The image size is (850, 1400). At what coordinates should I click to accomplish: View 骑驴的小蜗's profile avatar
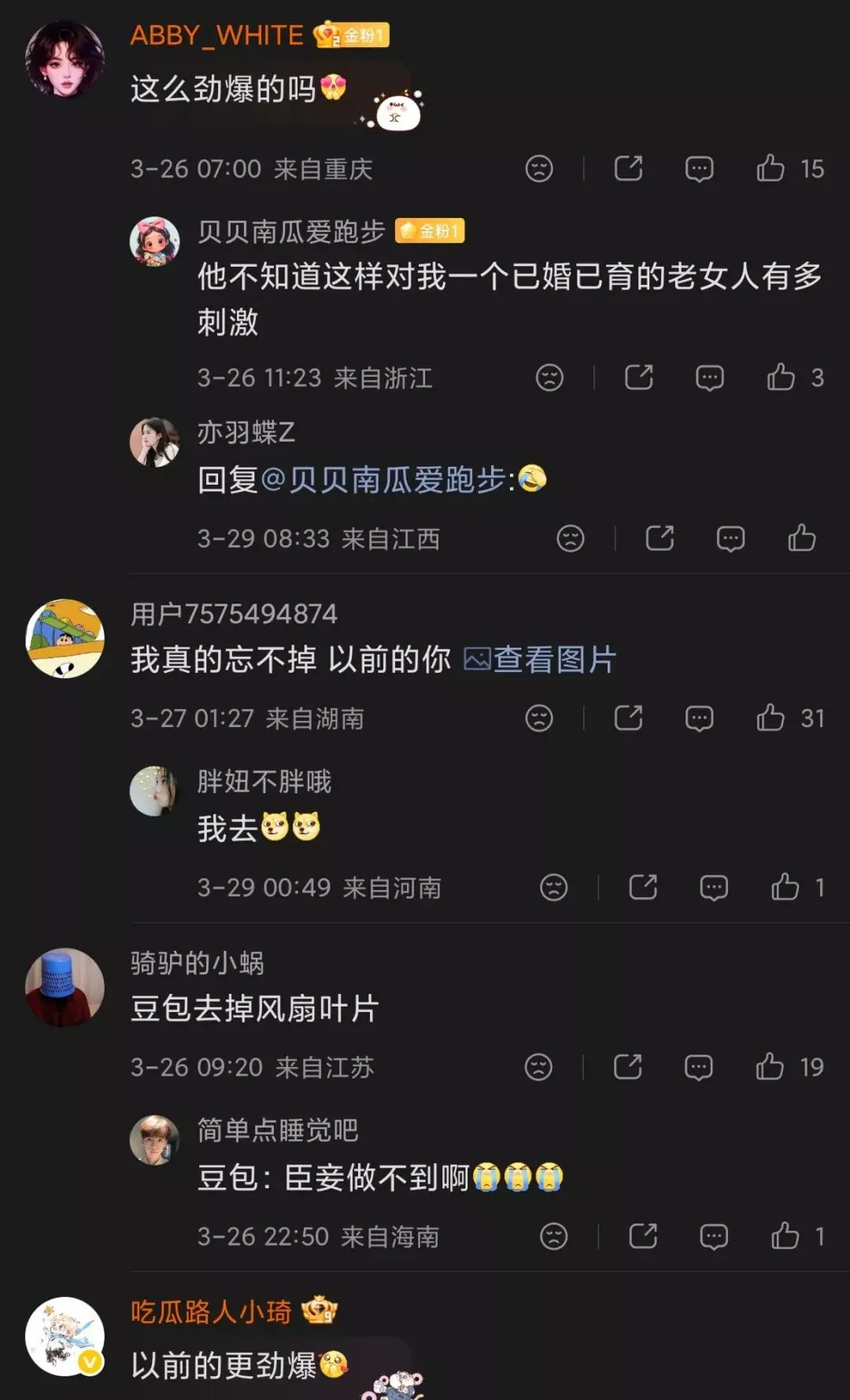(x=65, y=987)
